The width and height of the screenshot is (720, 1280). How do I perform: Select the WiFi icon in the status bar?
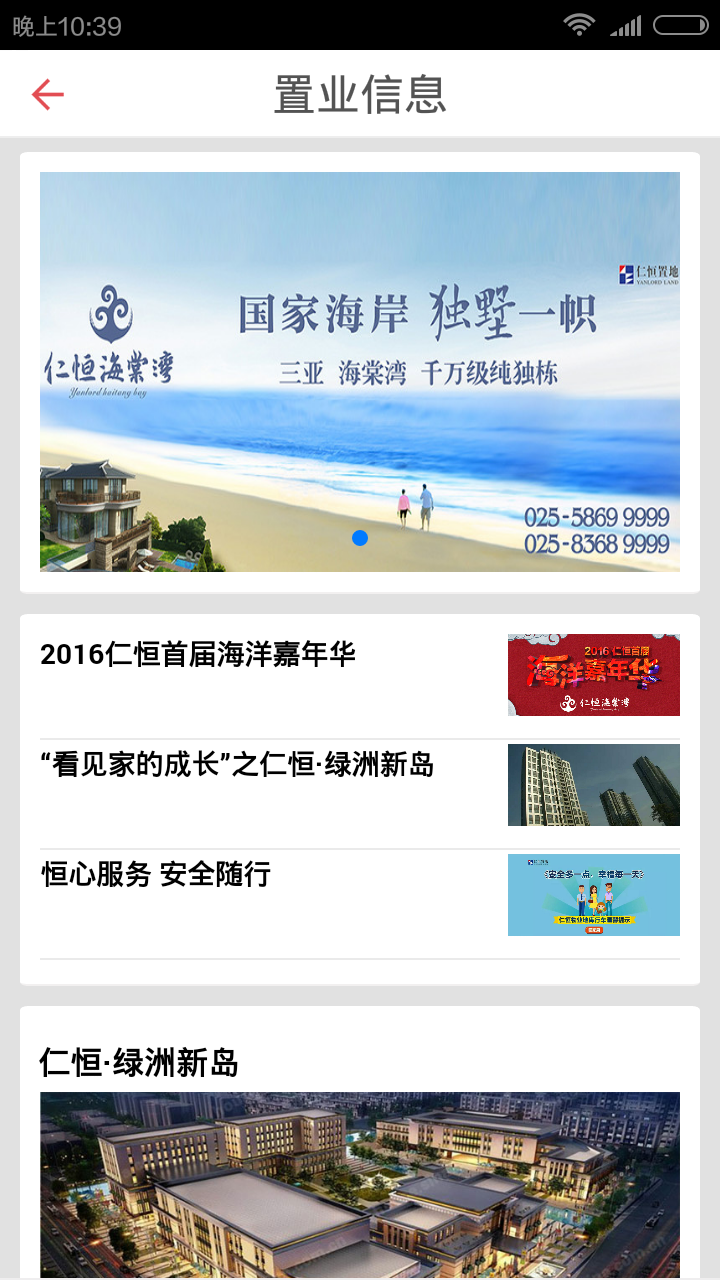pos(578,25)
